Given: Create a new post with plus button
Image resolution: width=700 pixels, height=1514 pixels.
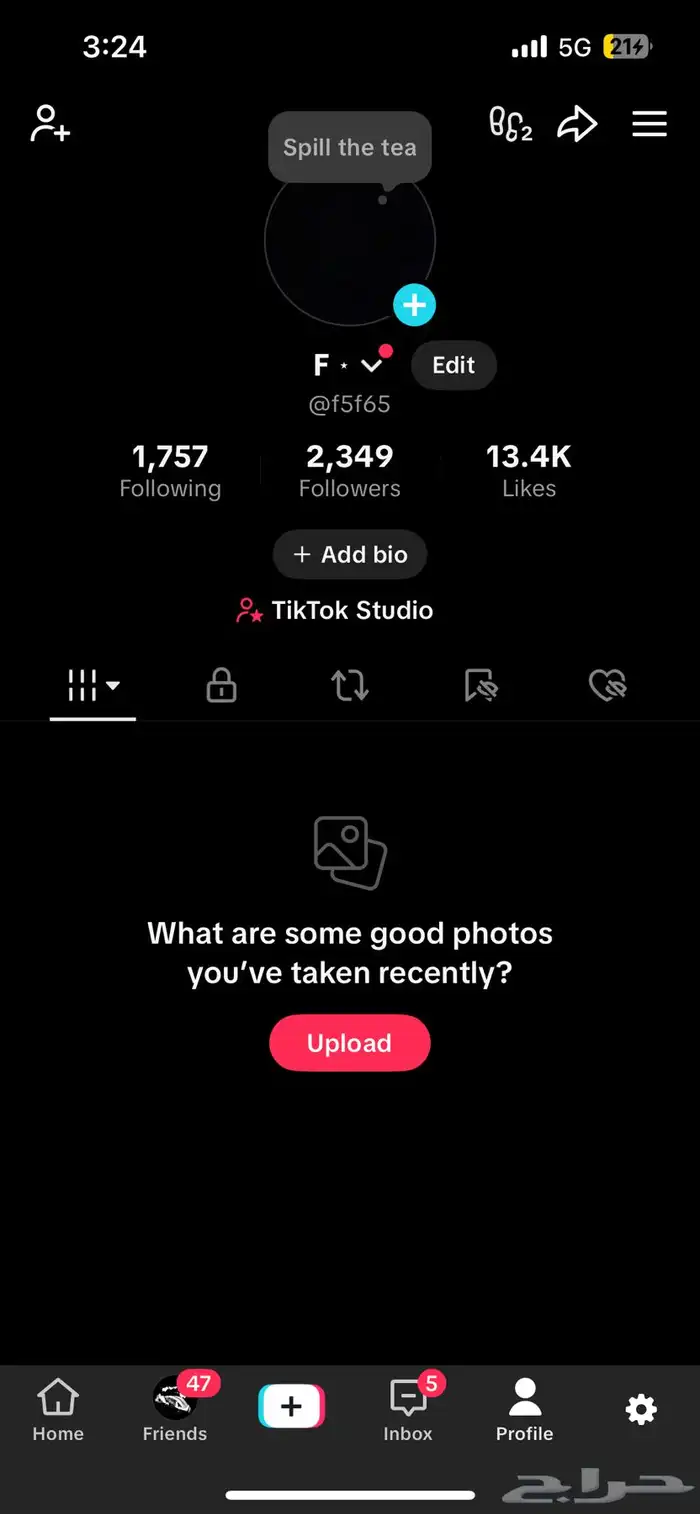Looking at the screenshot, I should click(291, 1407).
